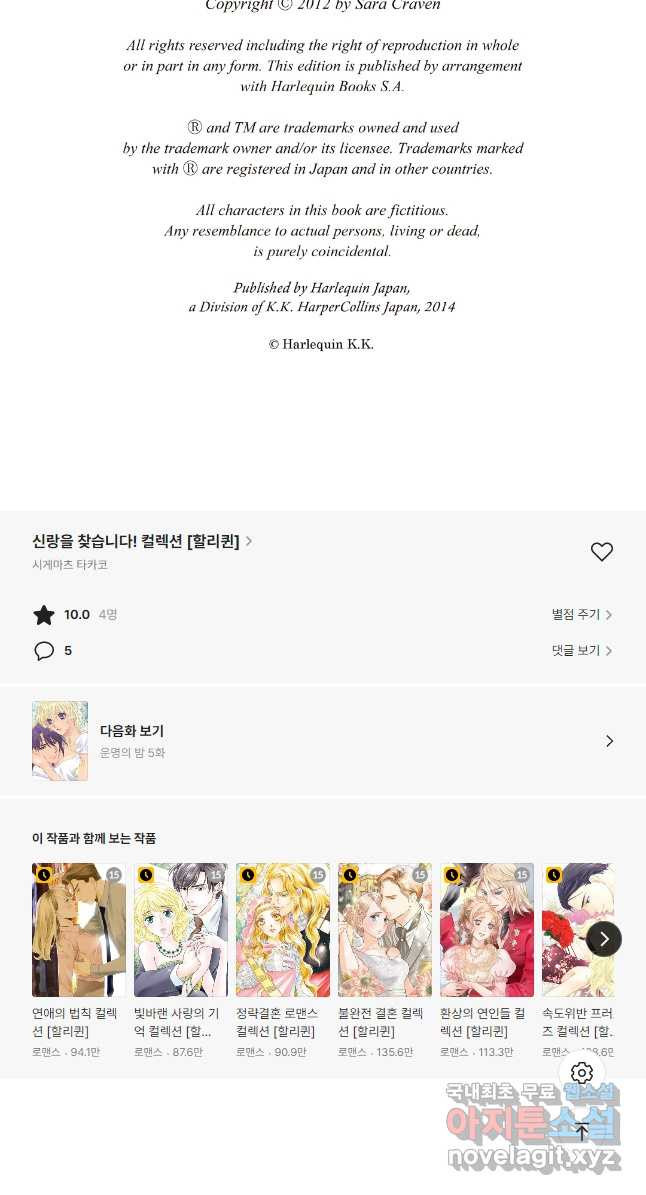Show more recommended works with the right arrow
This screenshot has height=1195, width=646.
(604, 939)
